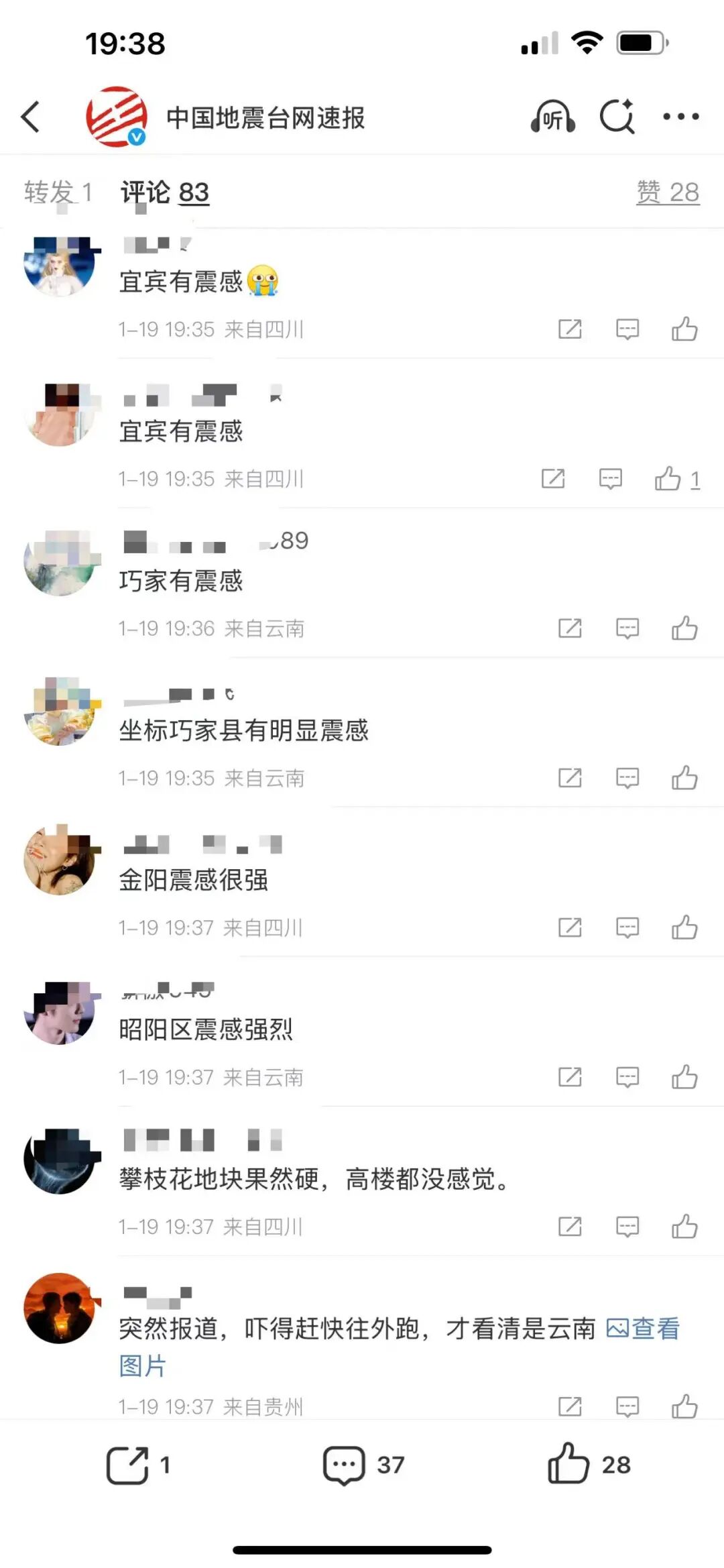The image size is (724, 1568).
Task: Go back using the top-left arrow
Action: (x=31, y=117)
